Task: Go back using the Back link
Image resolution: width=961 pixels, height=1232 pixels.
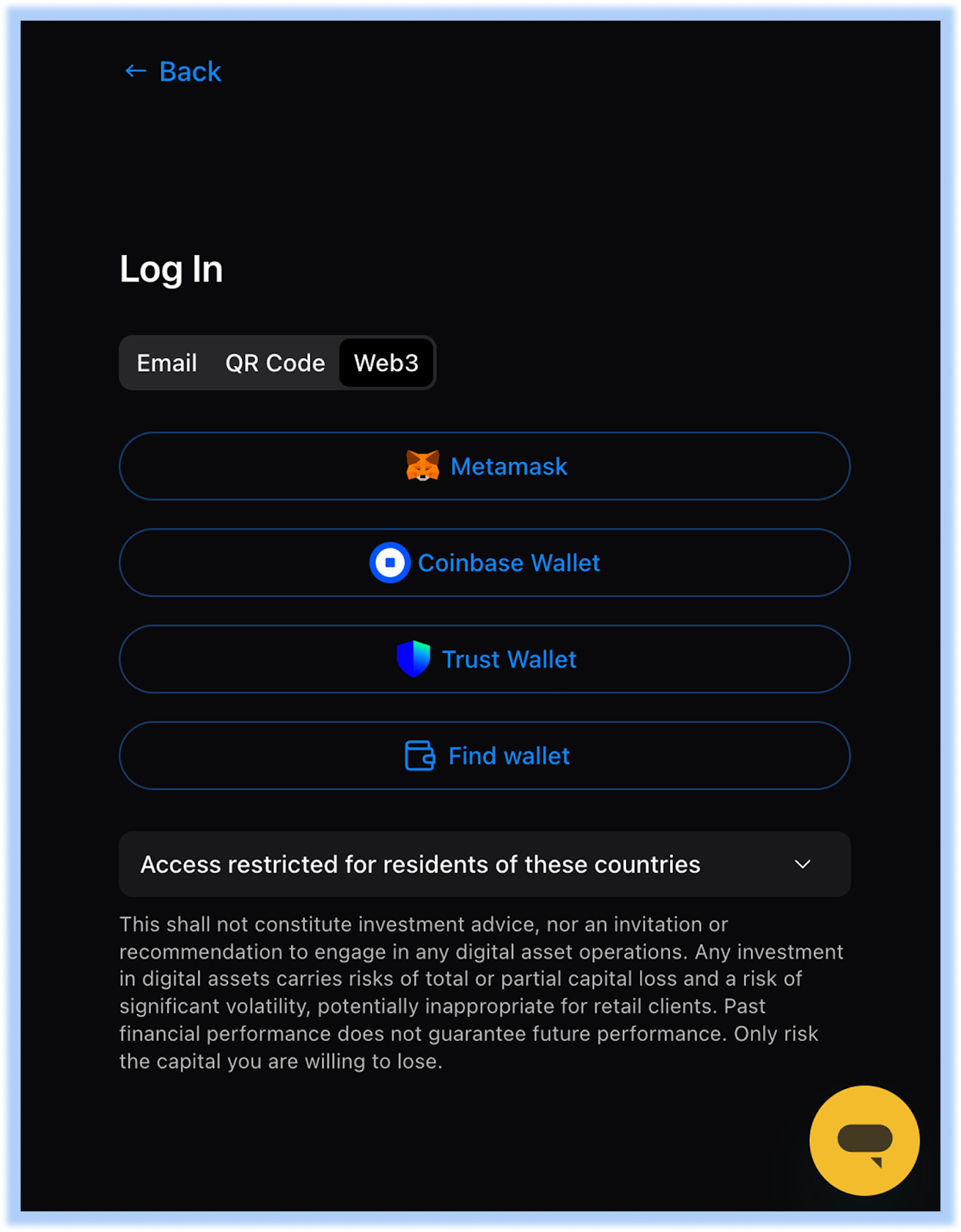Action: tap(174, 72)
